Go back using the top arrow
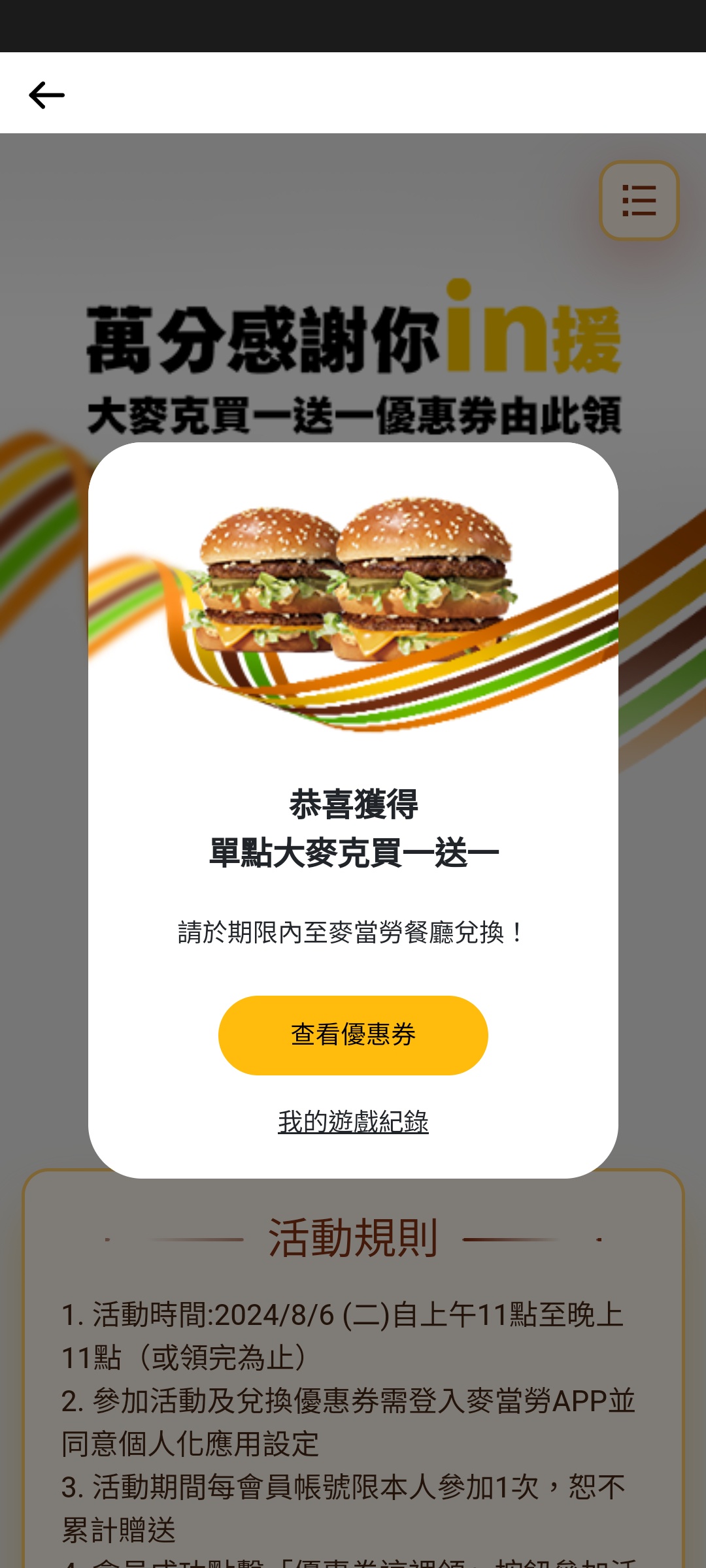706x1568 pixels. click(46, 95)
